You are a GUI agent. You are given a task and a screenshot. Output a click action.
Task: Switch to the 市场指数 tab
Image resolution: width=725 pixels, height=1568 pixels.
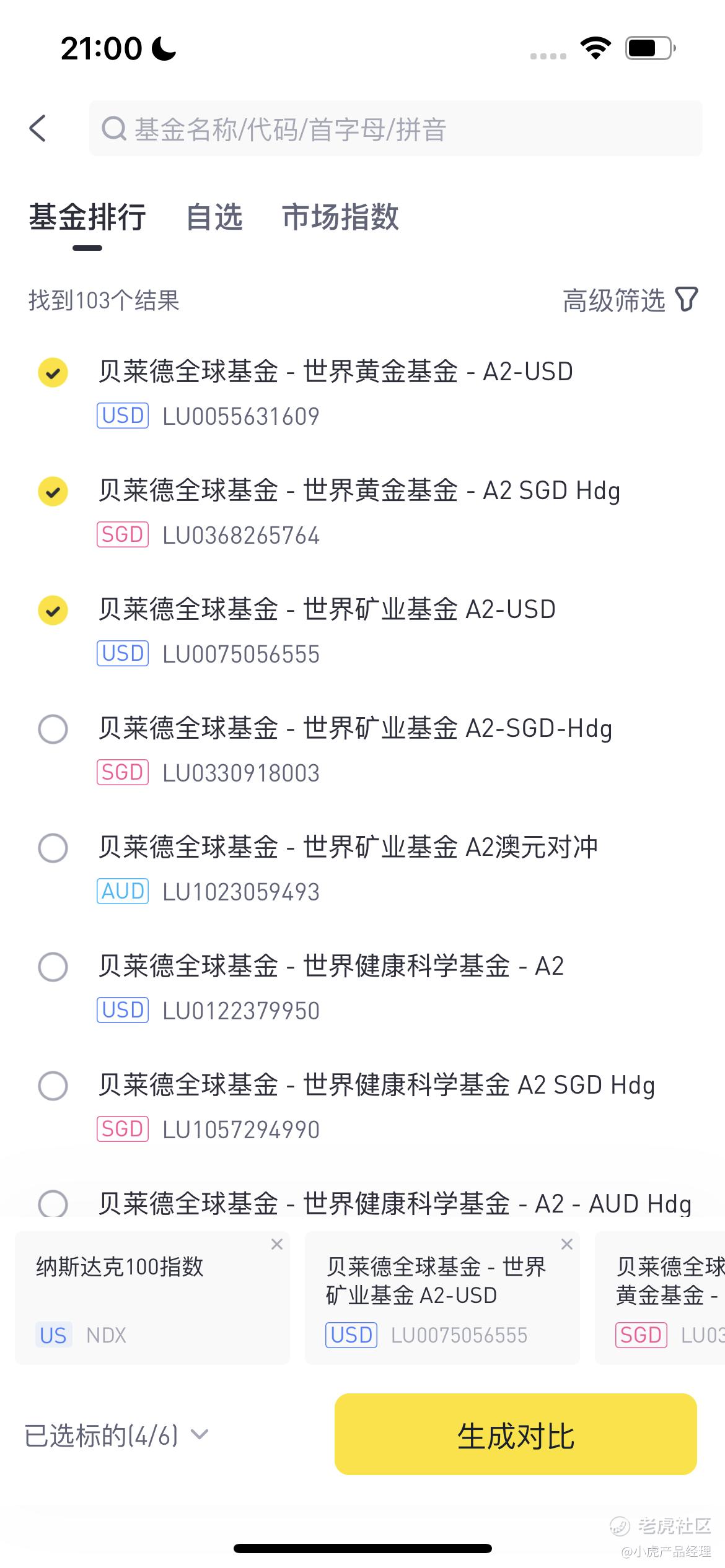pyautogui.click(x=340, y=217)
